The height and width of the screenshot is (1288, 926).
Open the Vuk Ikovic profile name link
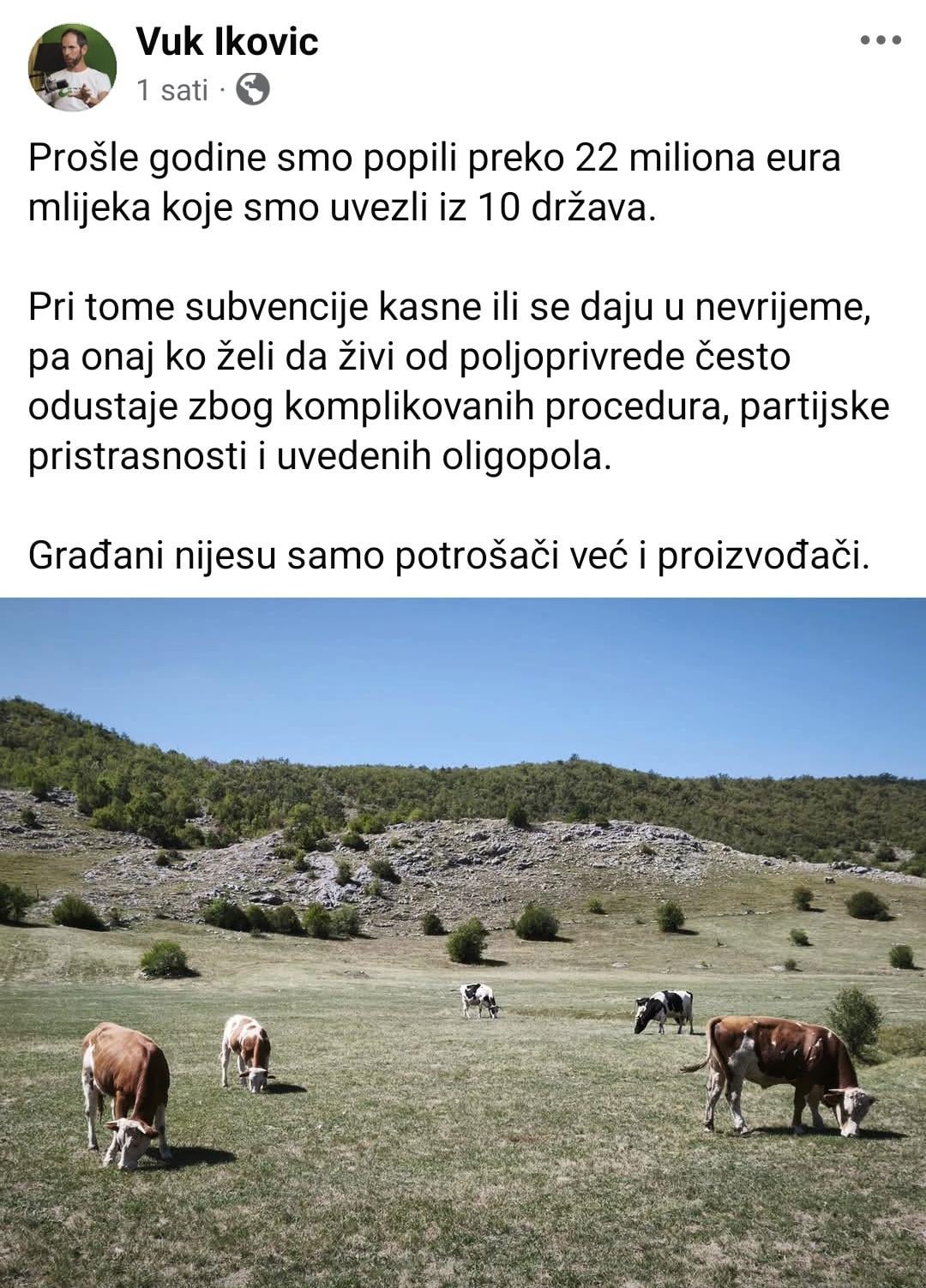227,41
